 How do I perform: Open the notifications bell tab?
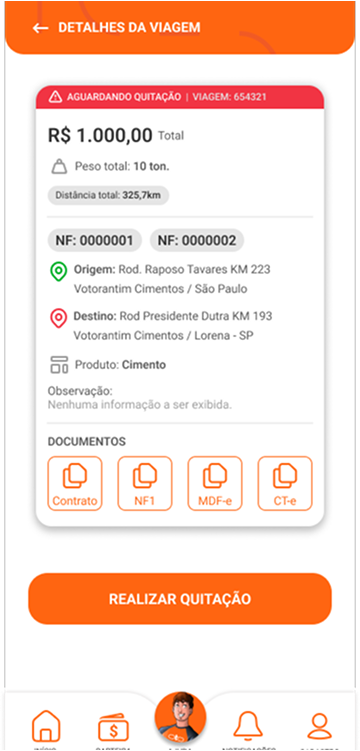pos(248,728)
